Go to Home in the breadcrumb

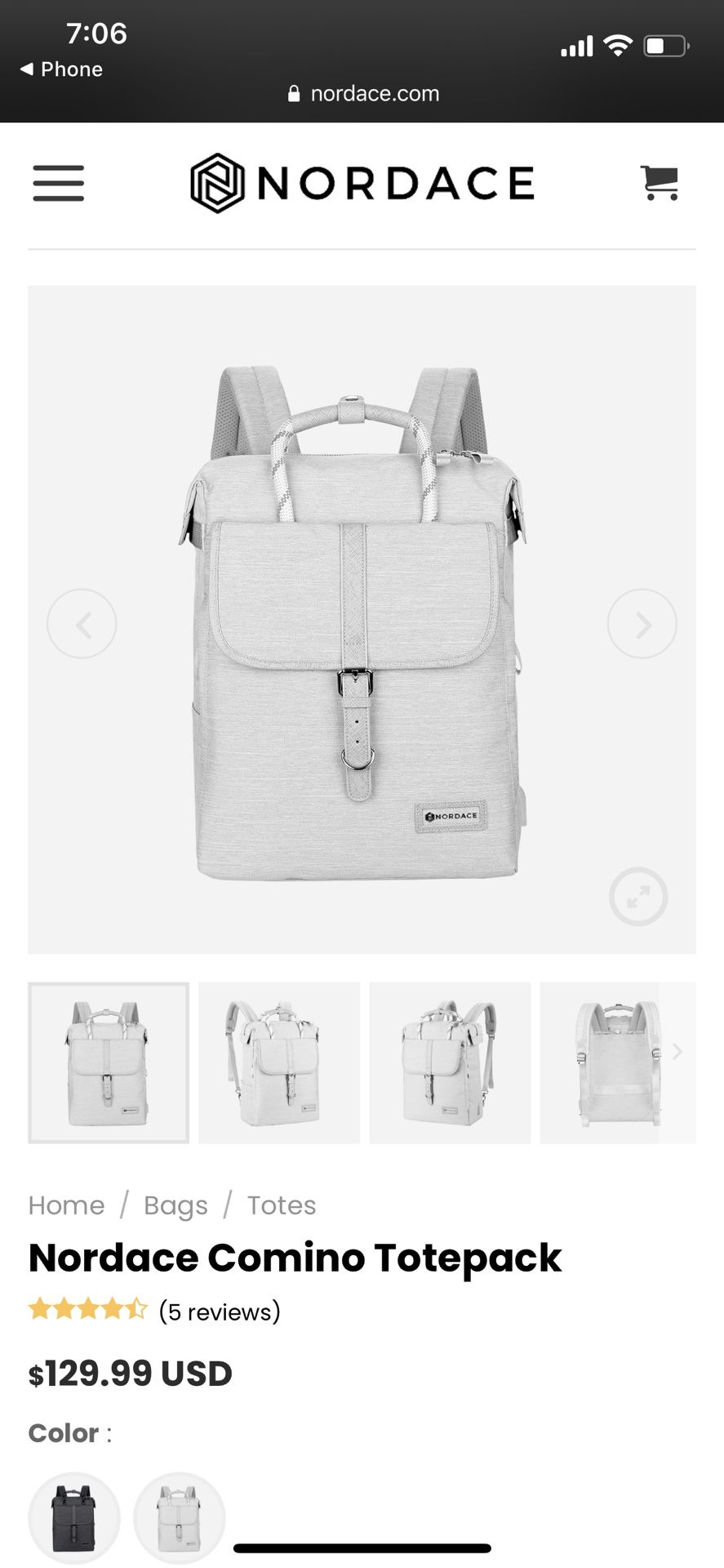click(x=66, y=1205)
